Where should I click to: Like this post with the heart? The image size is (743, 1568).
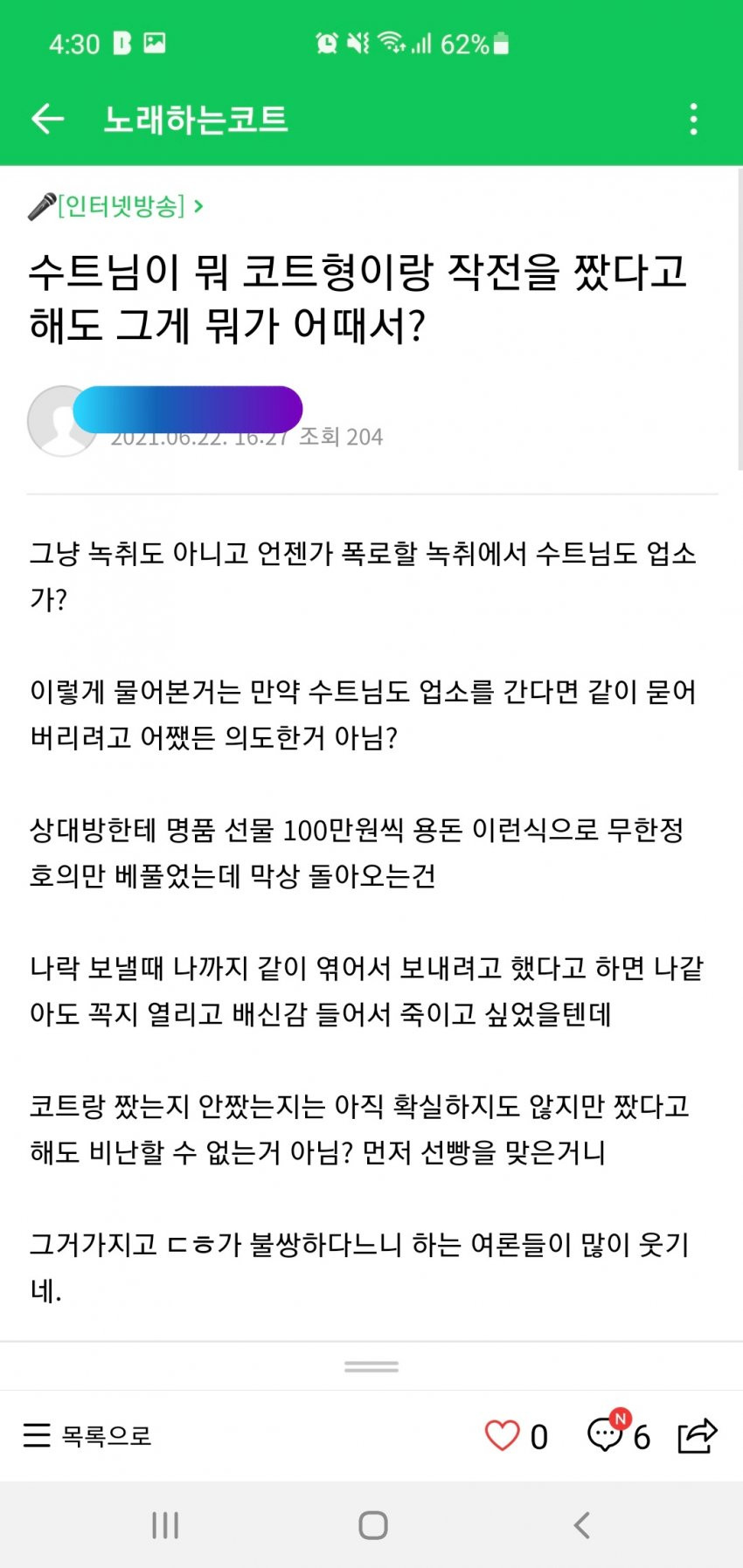[503, 1435]
